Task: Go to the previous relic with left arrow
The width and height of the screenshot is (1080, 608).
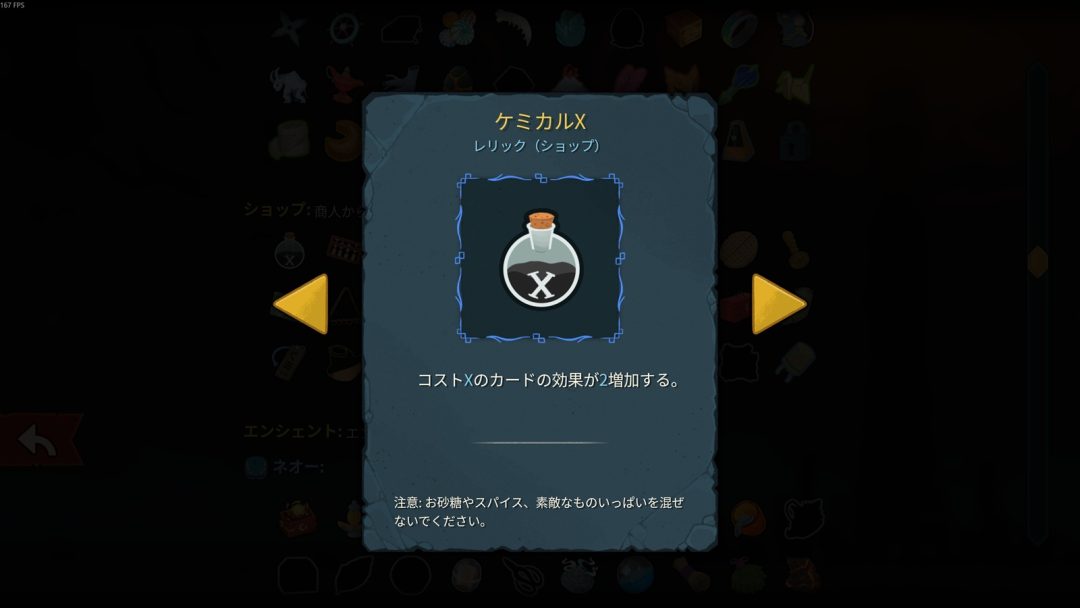Action: [x=303, y=304]
